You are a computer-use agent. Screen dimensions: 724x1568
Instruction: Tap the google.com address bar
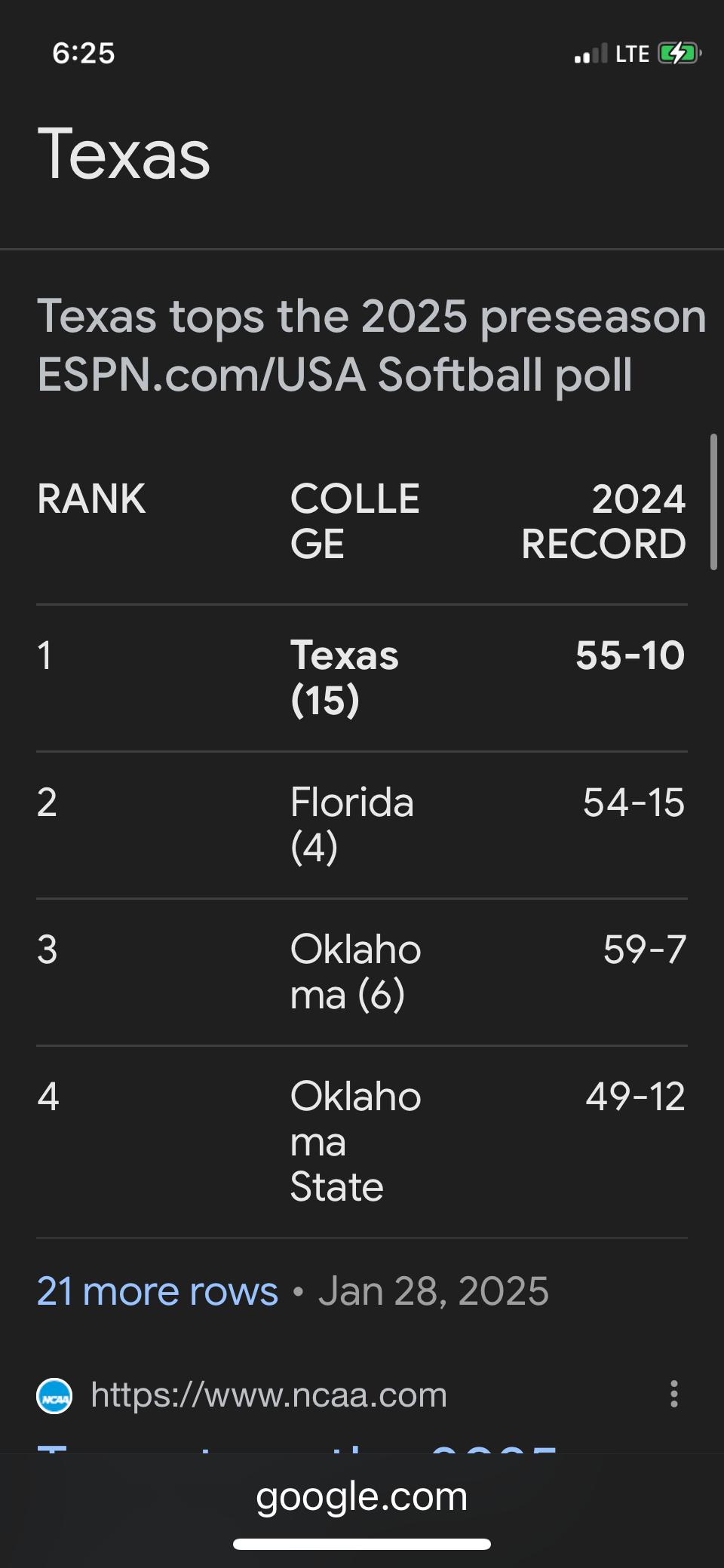(362, 1496)
